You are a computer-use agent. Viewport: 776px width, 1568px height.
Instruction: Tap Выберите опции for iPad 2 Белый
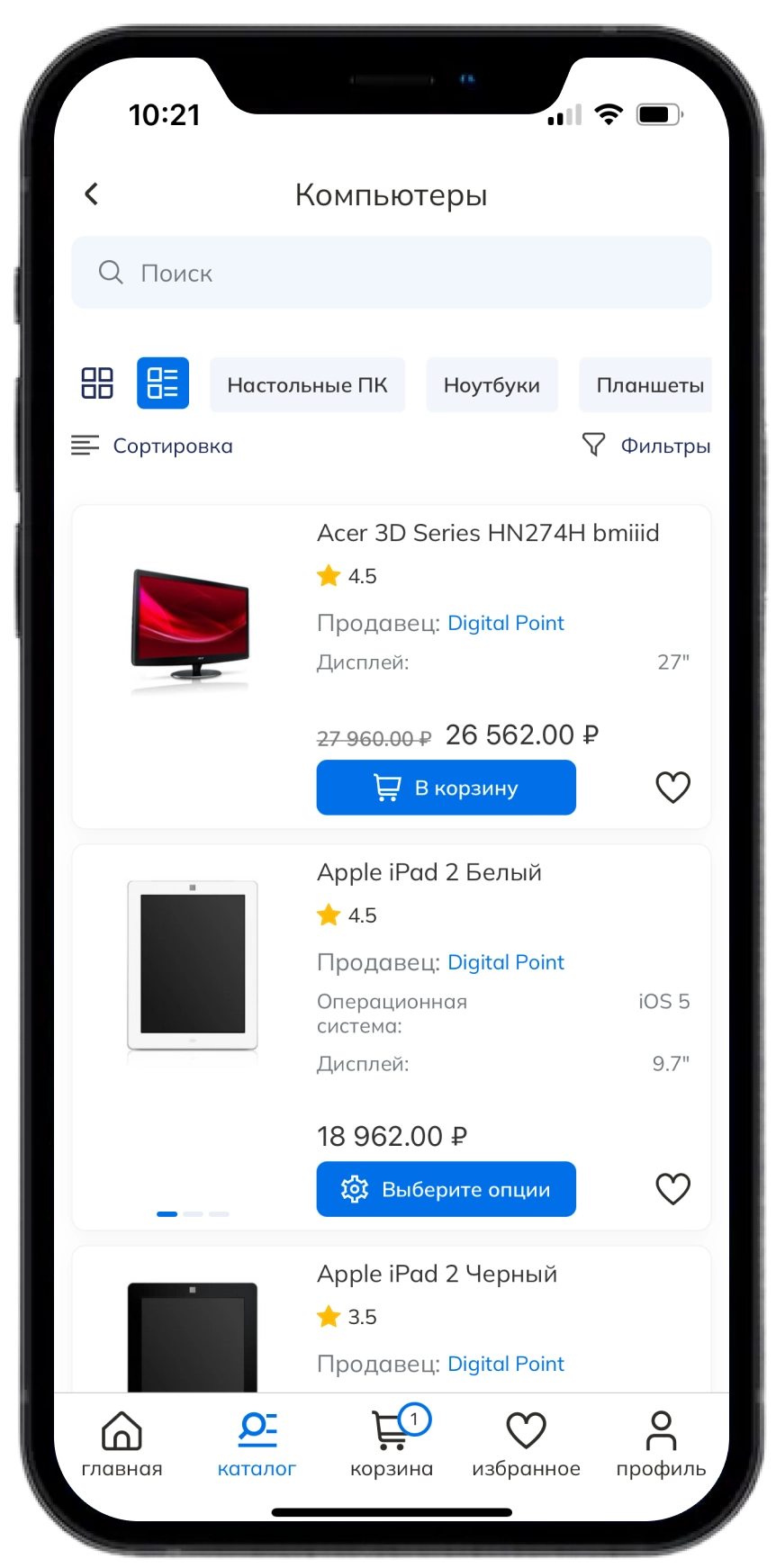pos(446,1189)
